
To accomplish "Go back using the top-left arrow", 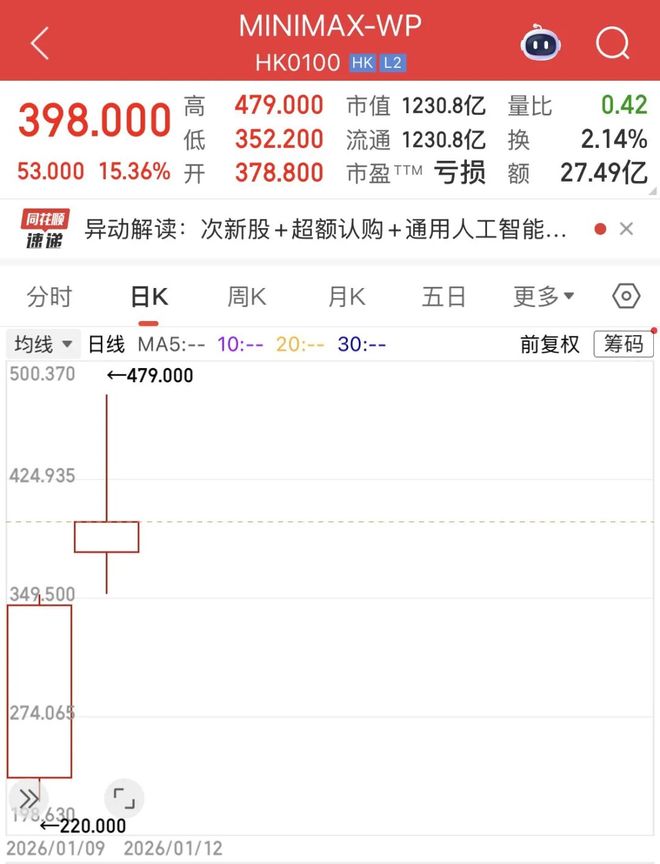I will 39,44.
